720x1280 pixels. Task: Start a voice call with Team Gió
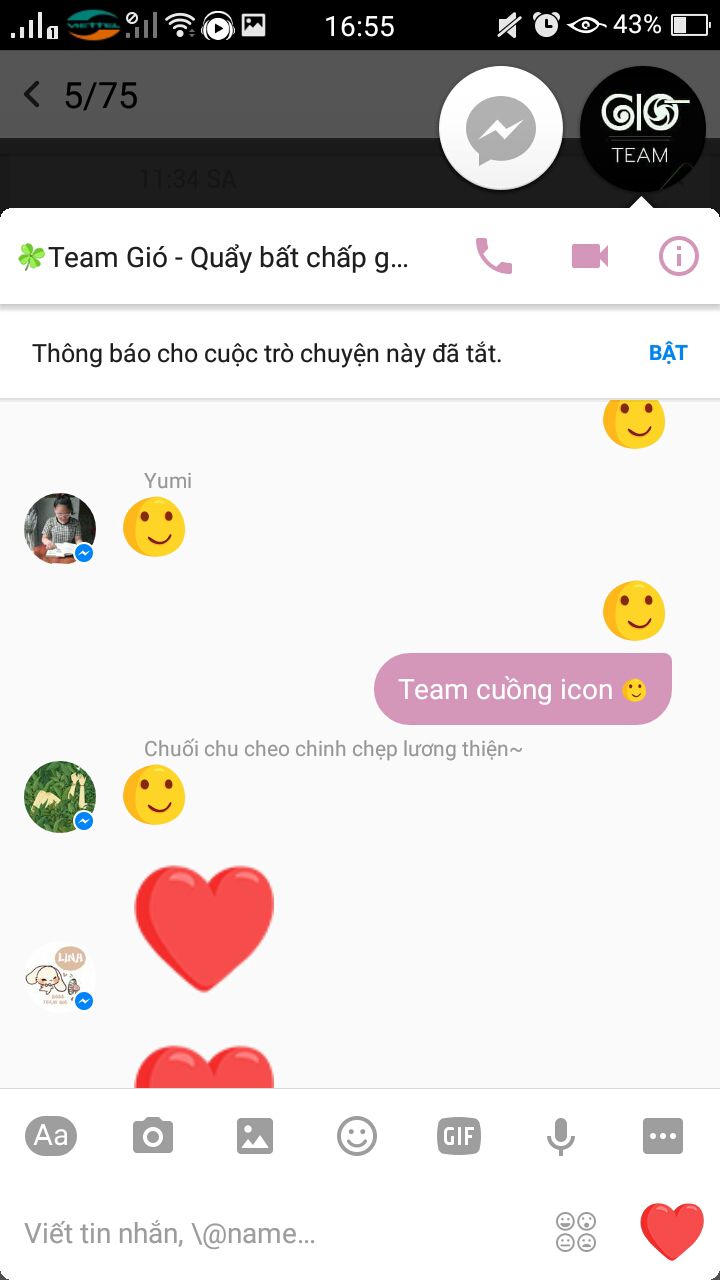point(493,257)
